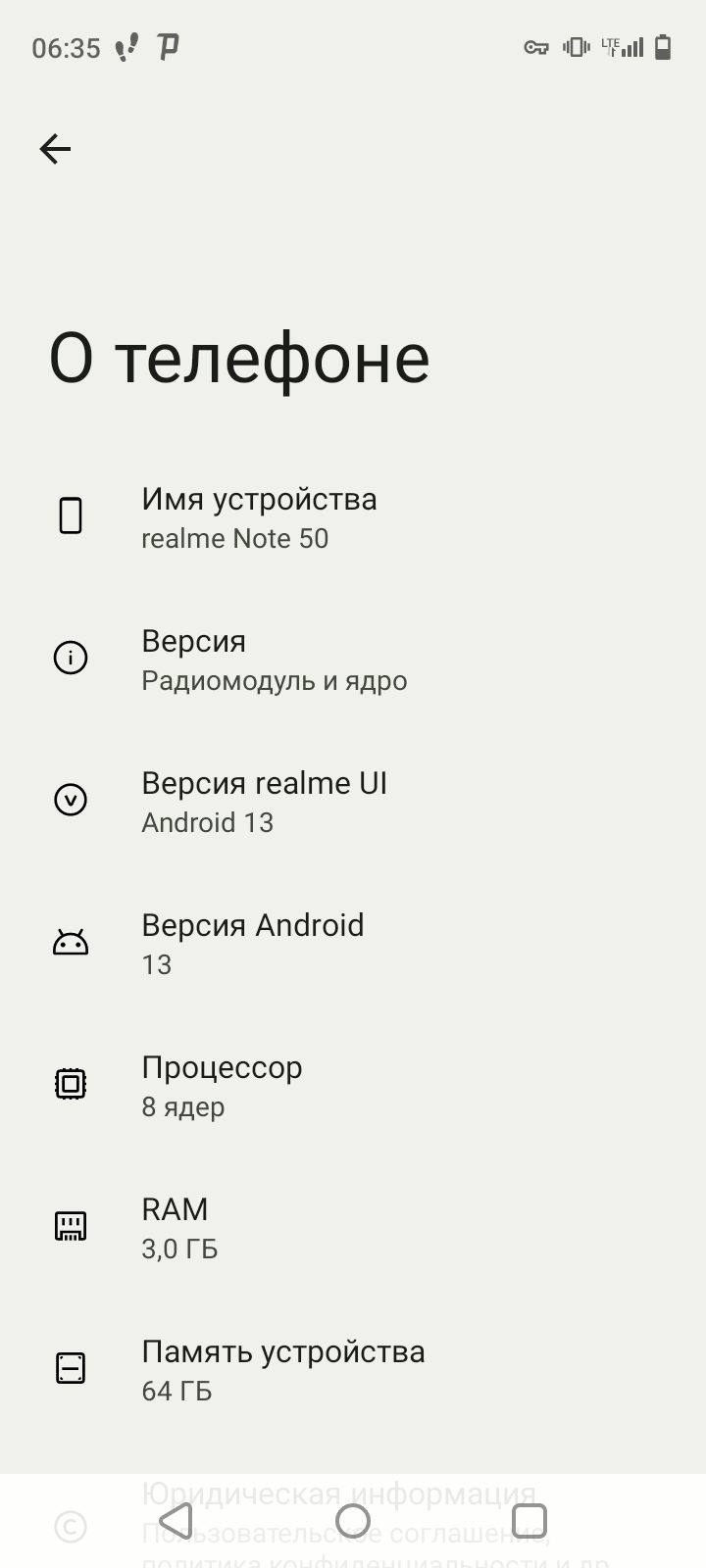Tap the system home button
706x1568 pixels.
pos(353,1521)
